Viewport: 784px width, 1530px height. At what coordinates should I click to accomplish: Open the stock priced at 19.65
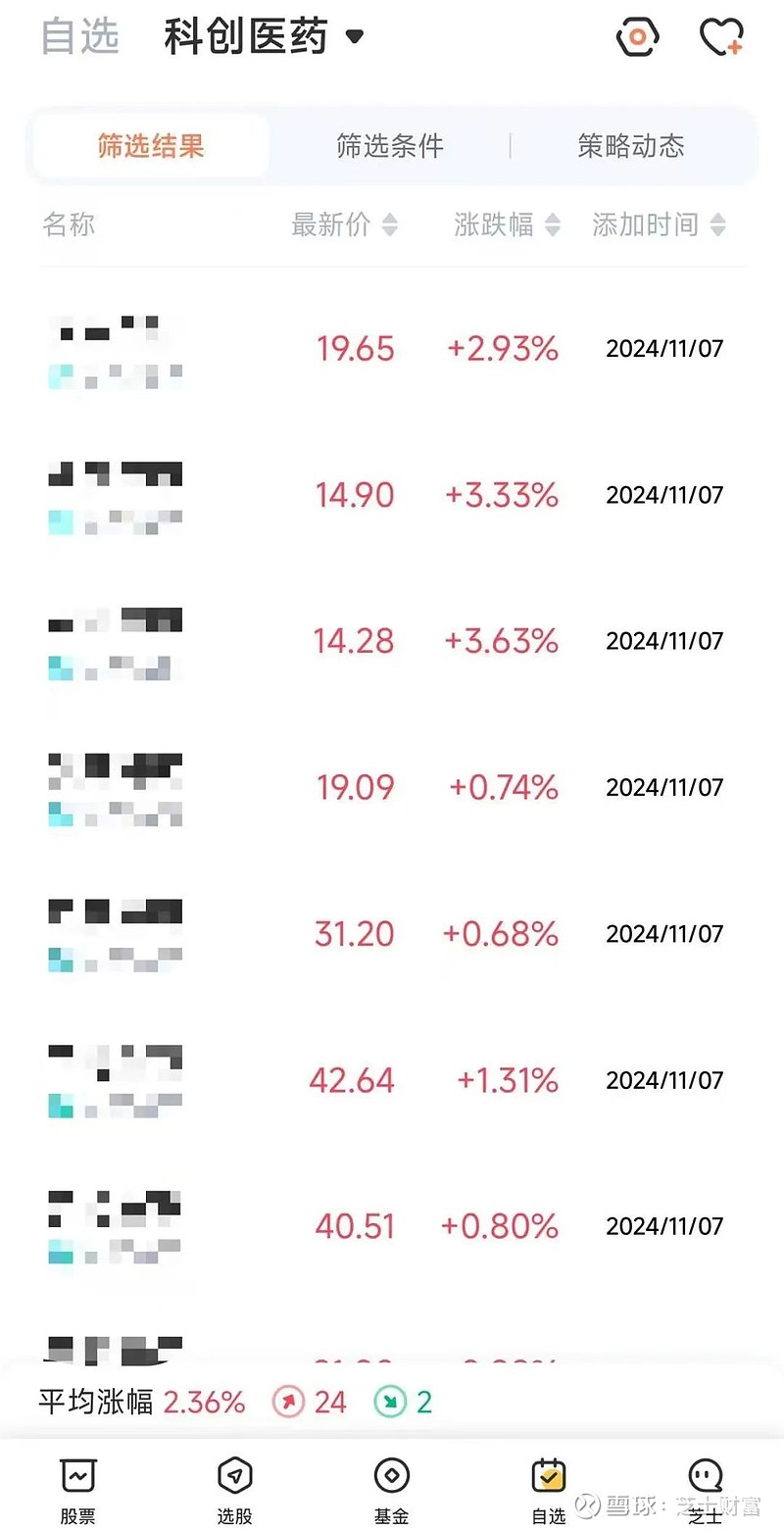392,349
